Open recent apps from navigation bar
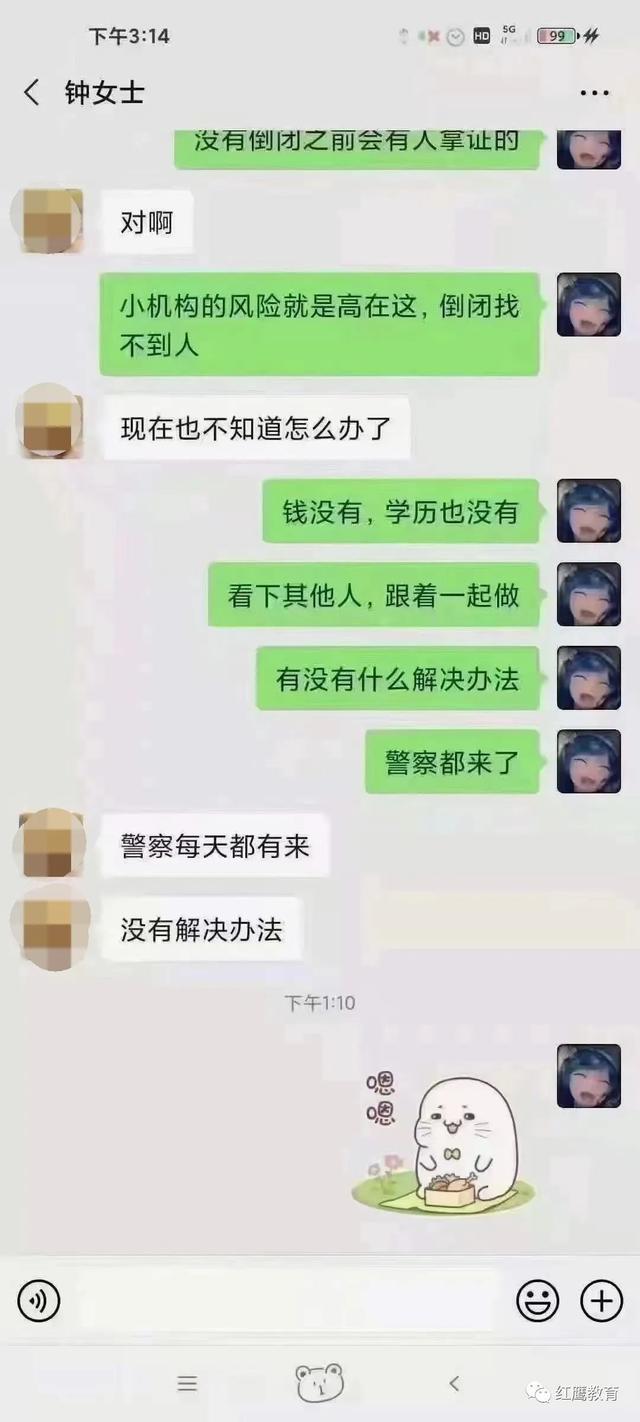 click(187, 1383)
